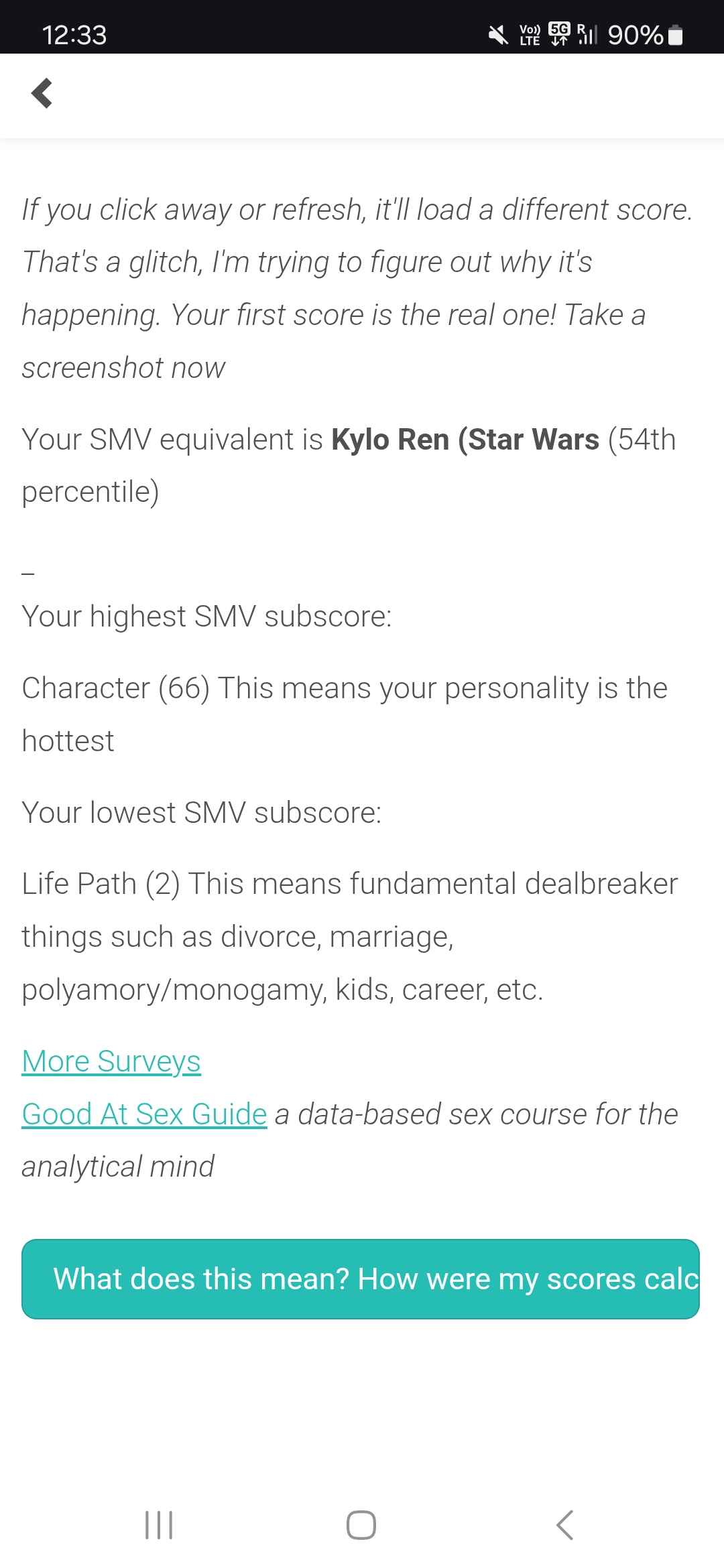The image size is (724, 1568).
Task: Open the Good At Sex Guide link
Action: click(145, 1114)
